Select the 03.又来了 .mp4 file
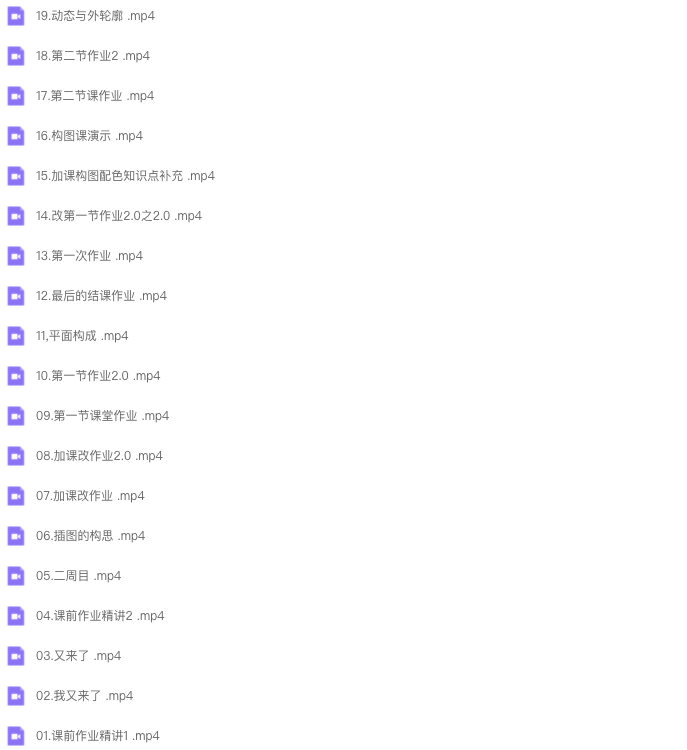 78,656
